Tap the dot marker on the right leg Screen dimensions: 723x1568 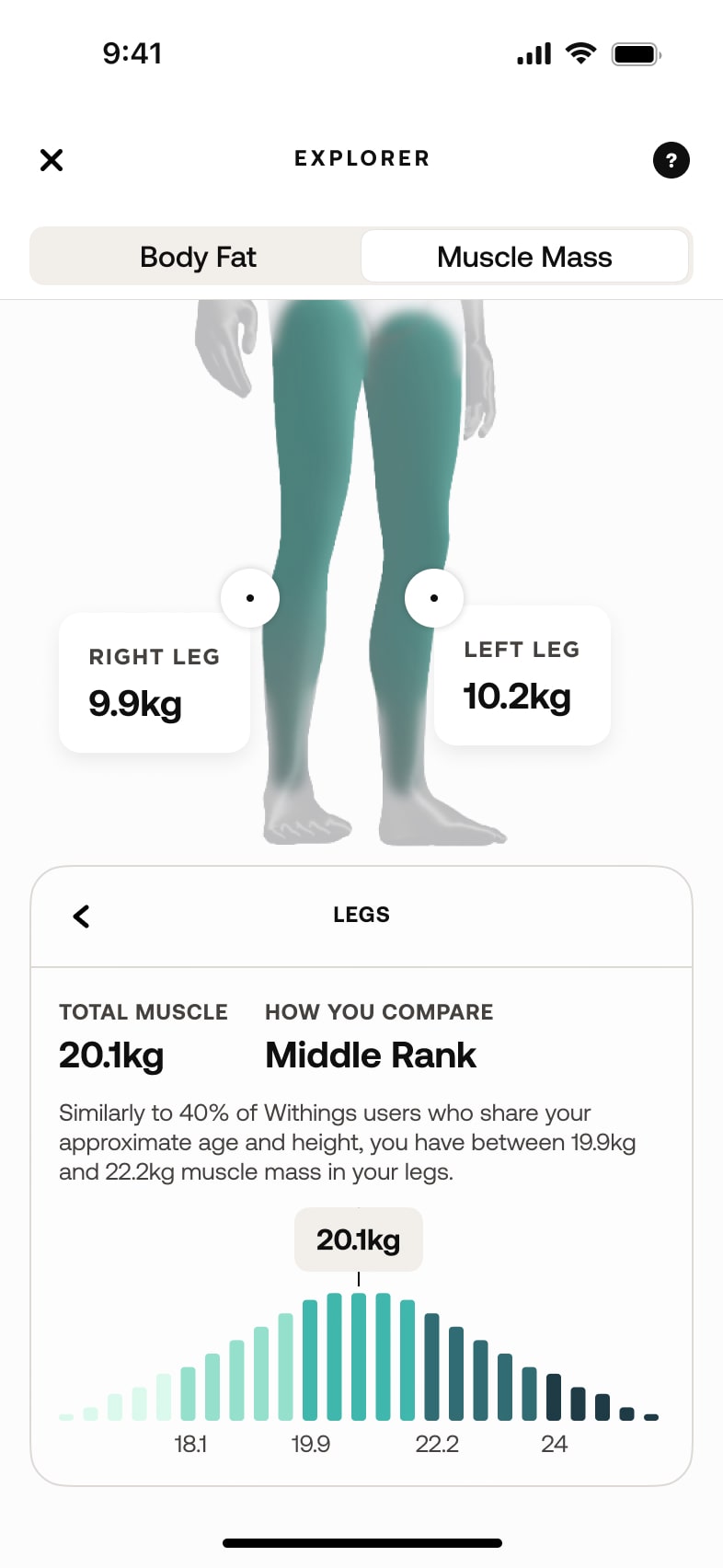click(250, 598)
